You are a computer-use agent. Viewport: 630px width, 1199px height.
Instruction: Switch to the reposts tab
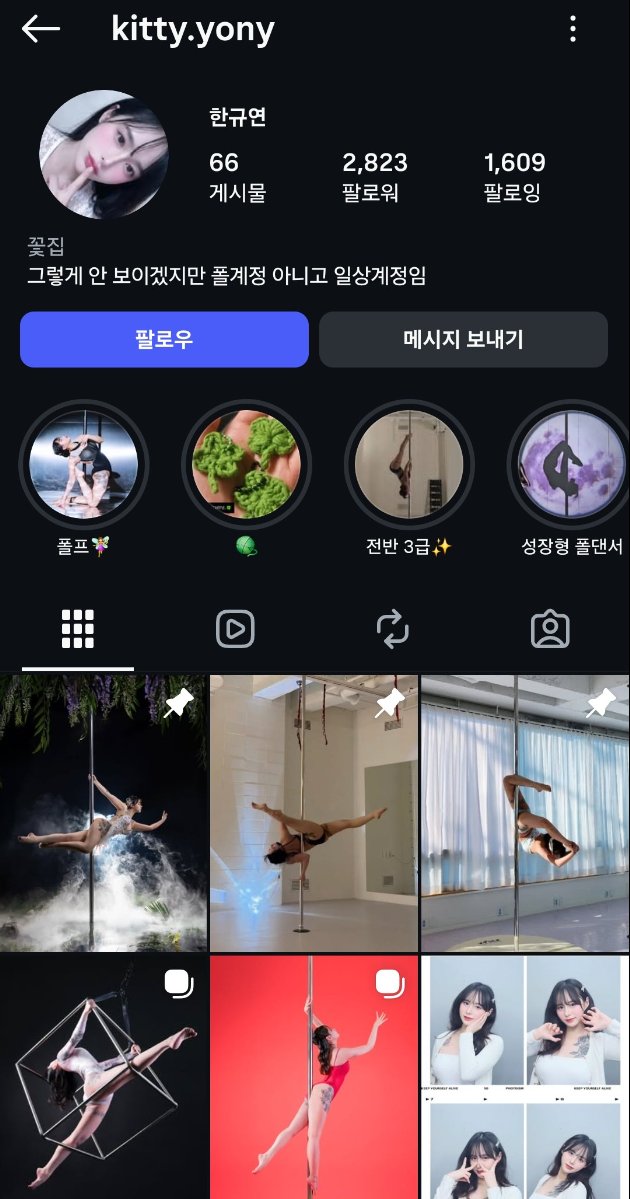click(393, 629)
